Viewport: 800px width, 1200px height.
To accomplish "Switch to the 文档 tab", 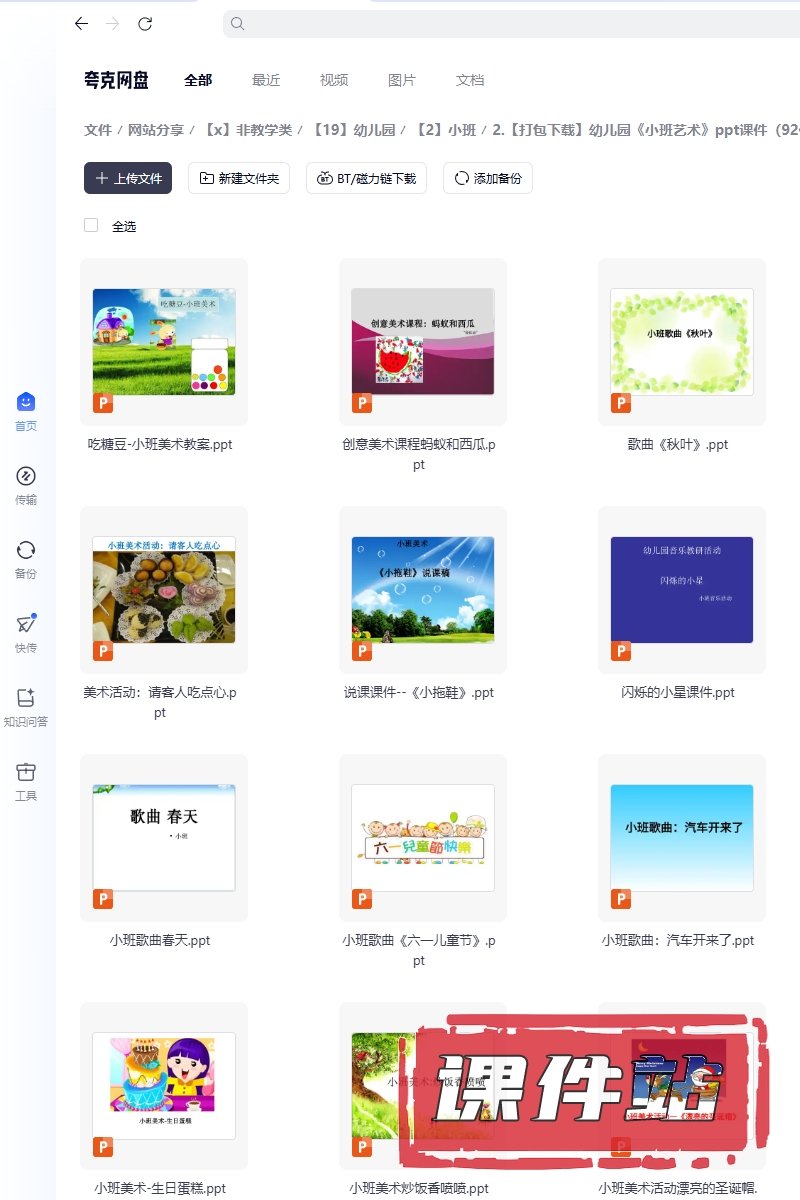I will click(x=470, y=80).
